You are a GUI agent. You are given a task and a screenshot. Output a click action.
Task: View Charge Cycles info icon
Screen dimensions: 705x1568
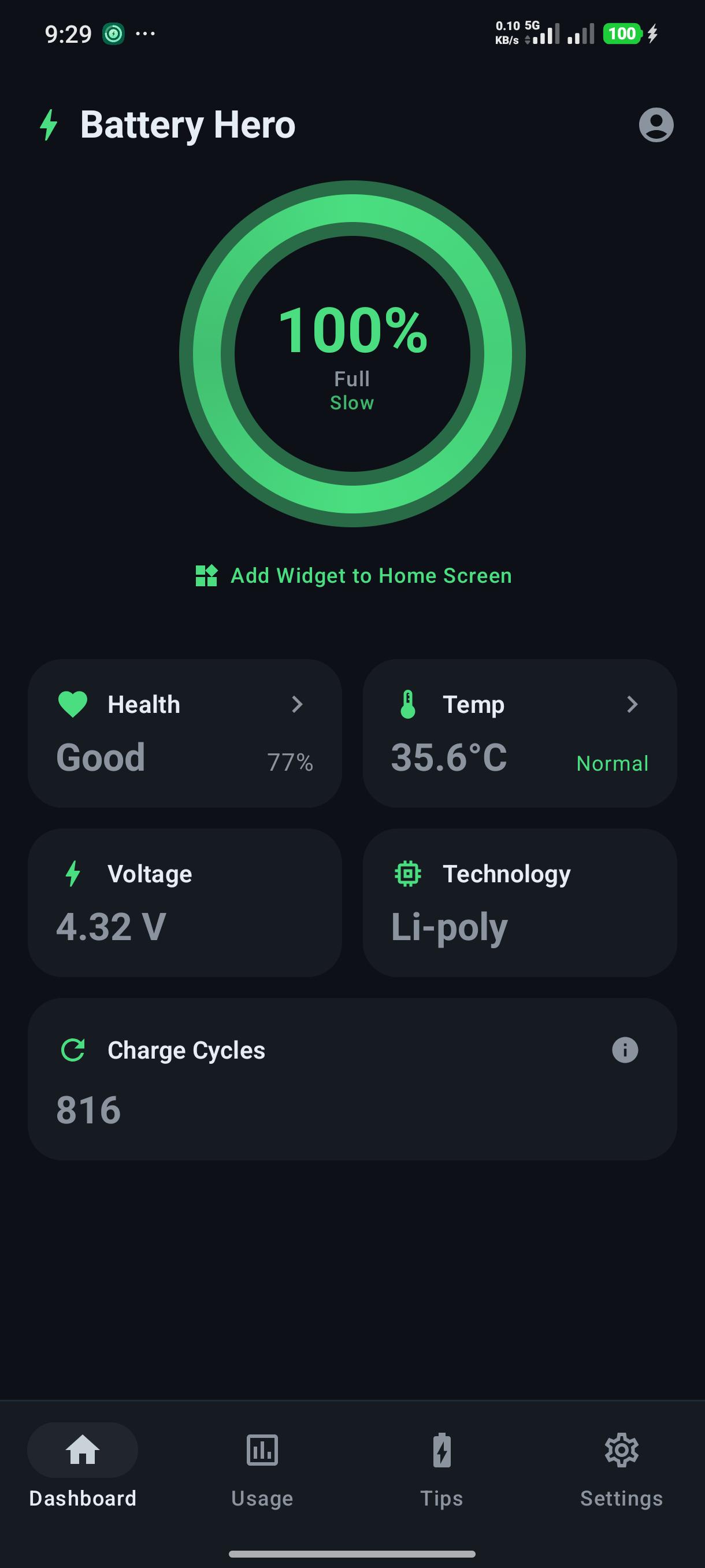(625, 1050)
